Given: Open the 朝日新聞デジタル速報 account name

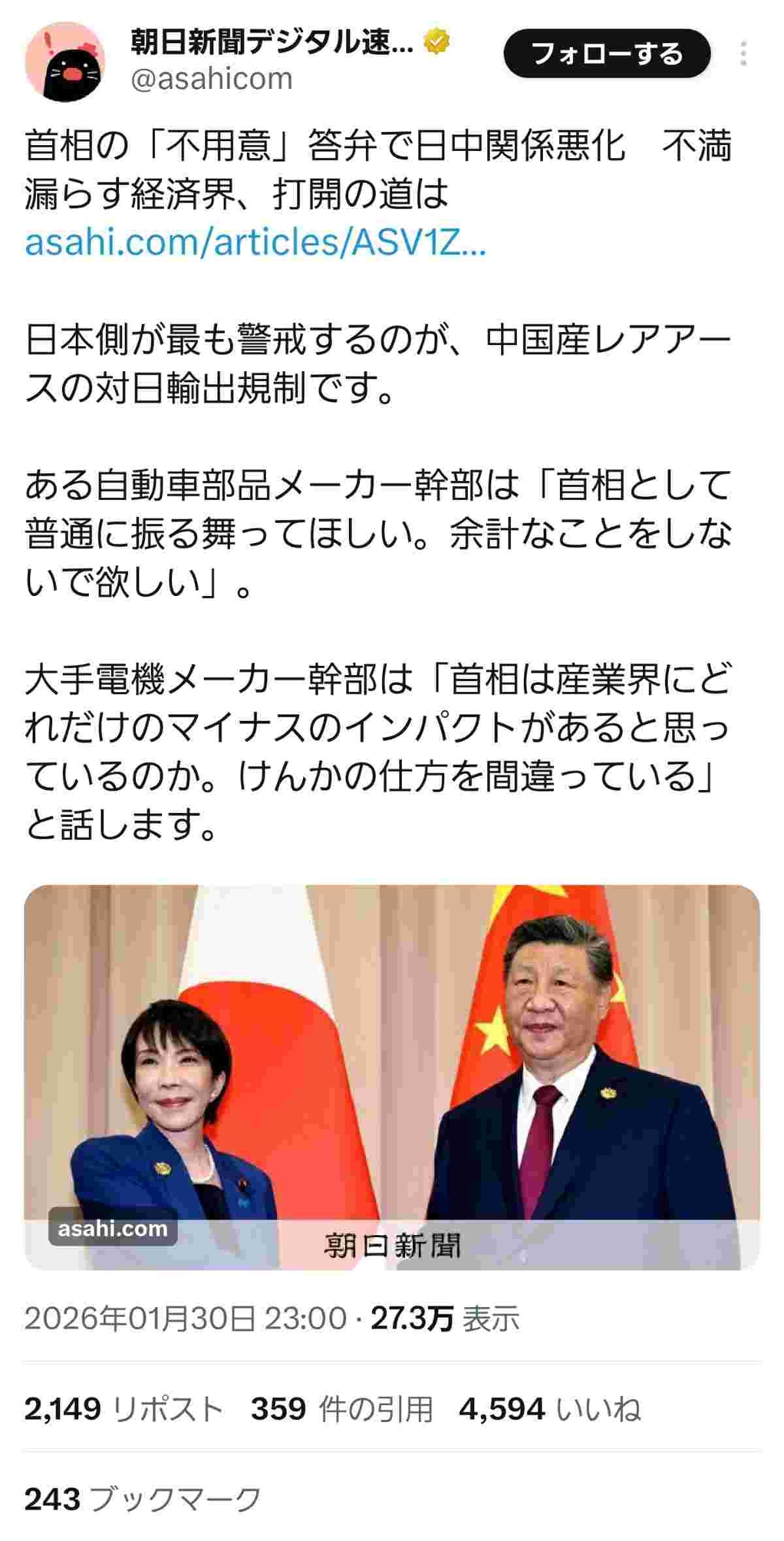Looking at the screenshot, I should (x=272, y=44).
